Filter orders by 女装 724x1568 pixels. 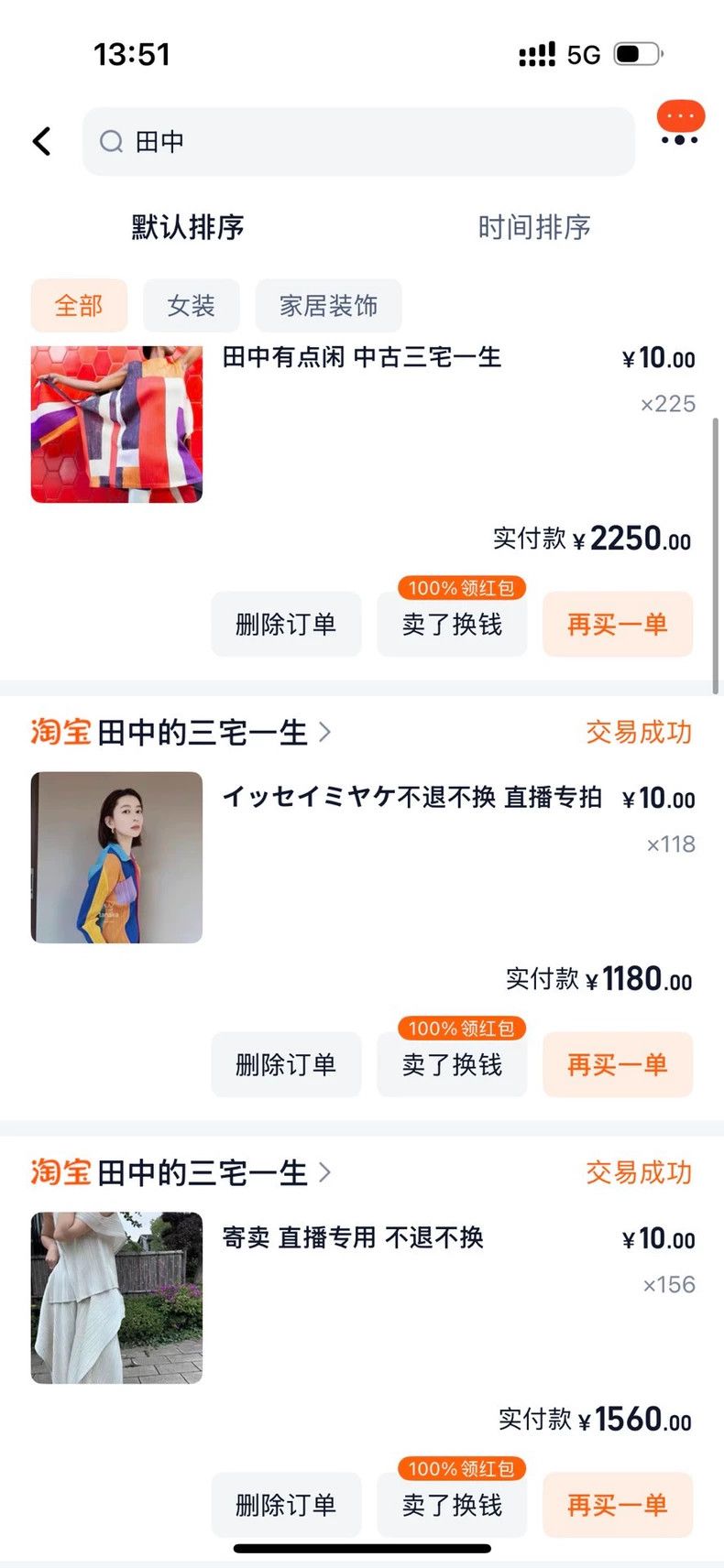[191, 305]
